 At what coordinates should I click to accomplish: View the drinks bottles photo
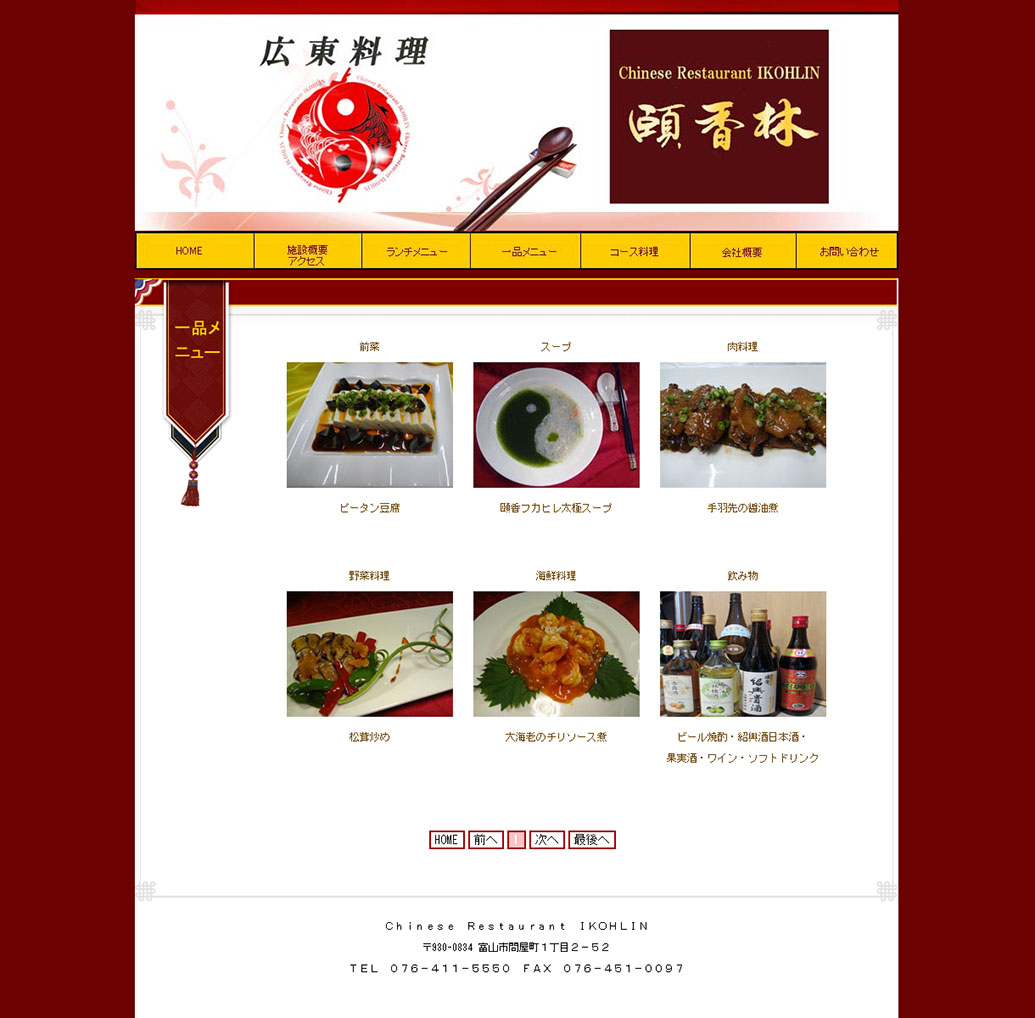[x=742, y=654]
